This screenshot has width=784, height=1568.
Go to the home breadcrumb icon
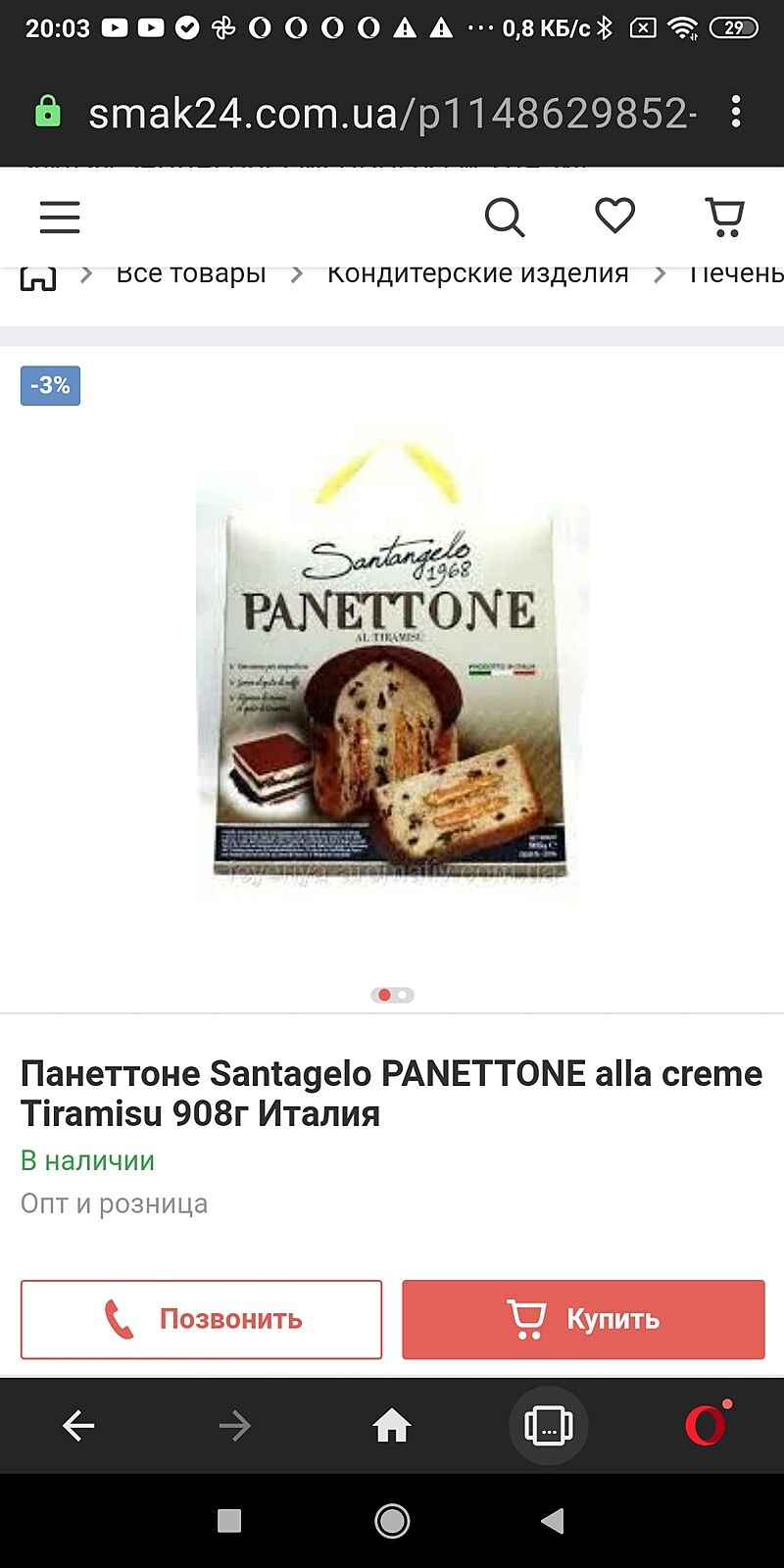pos(38,277)
